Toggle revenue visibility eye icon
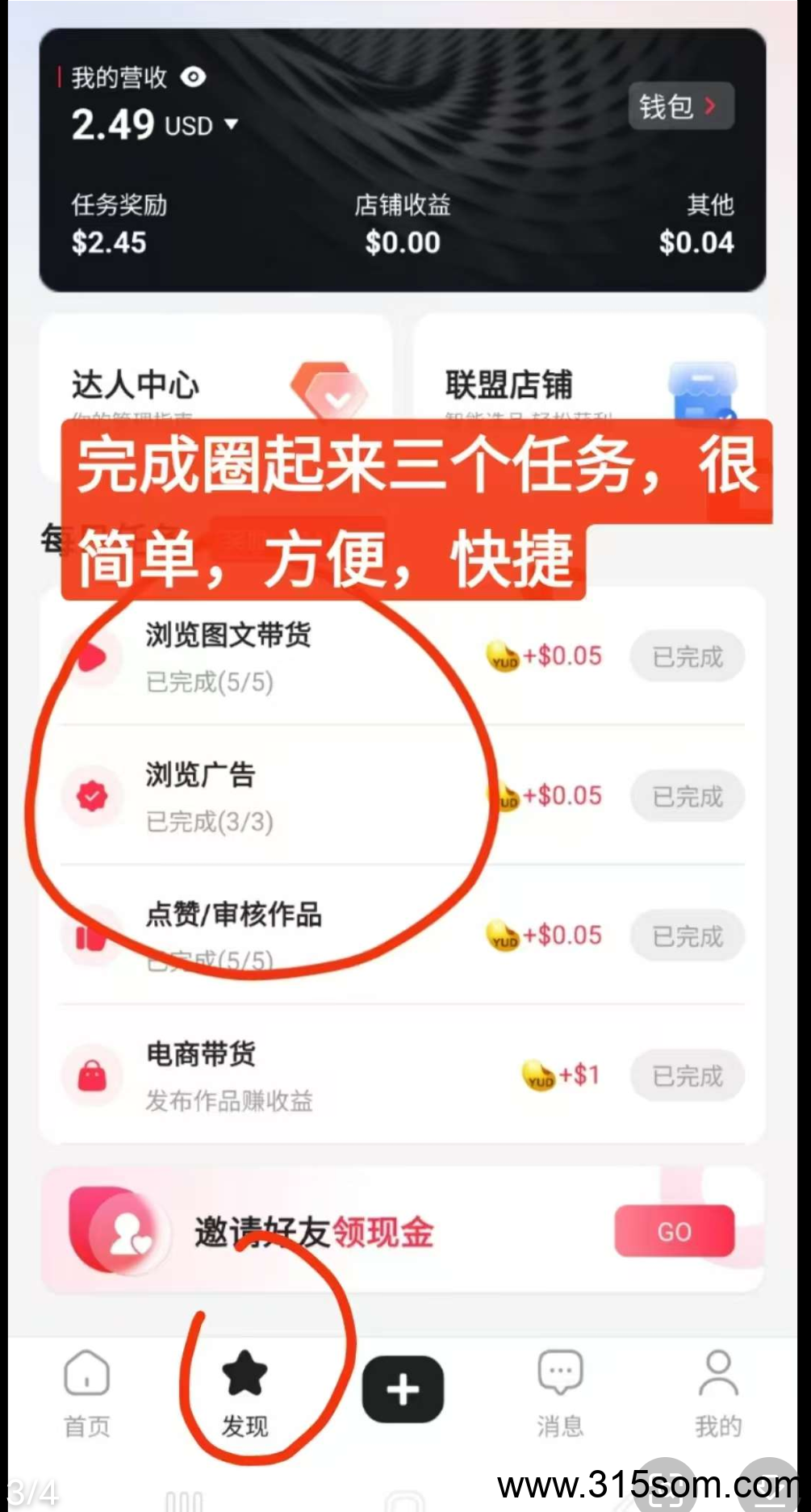 [194, 77]
